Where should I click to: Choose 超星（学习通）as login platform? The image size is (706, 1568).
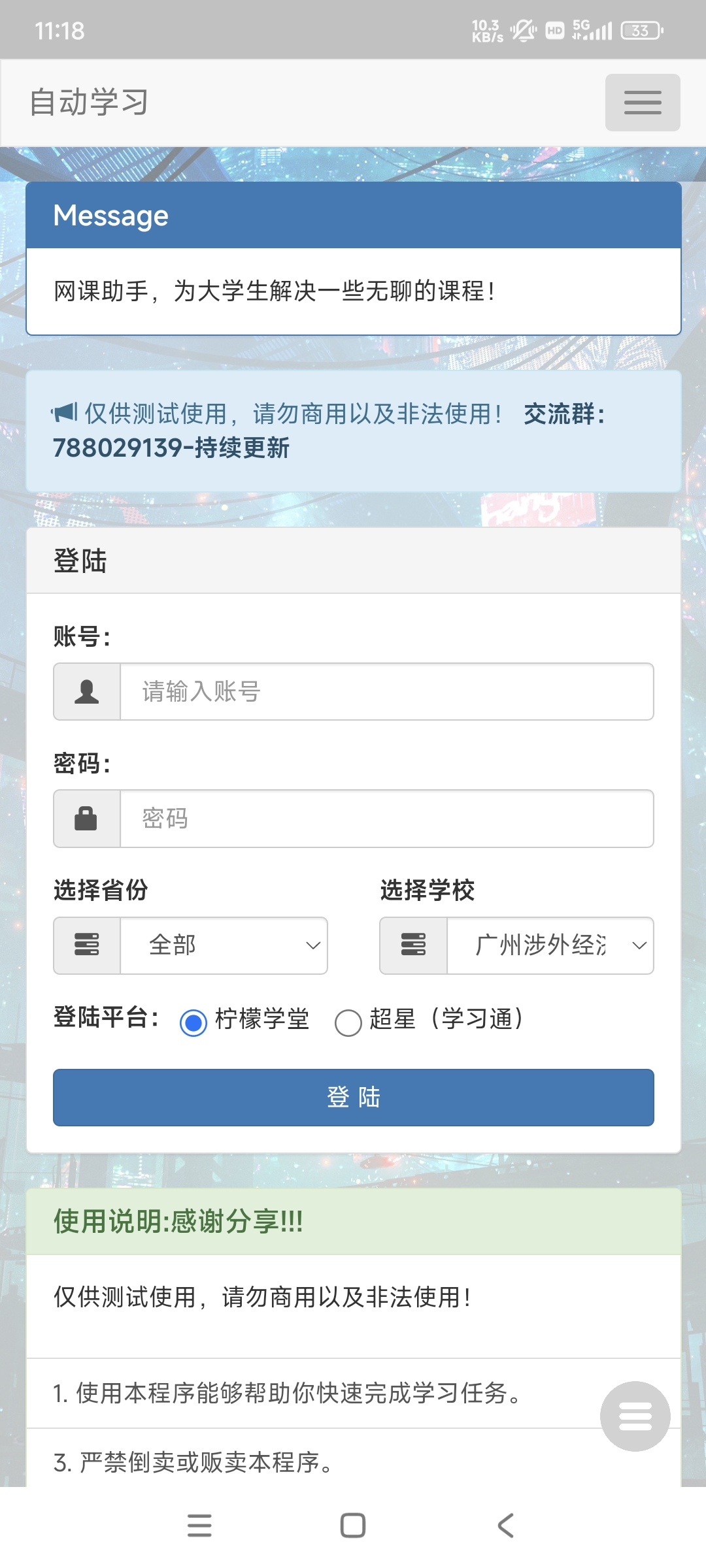pos(348,1022)
